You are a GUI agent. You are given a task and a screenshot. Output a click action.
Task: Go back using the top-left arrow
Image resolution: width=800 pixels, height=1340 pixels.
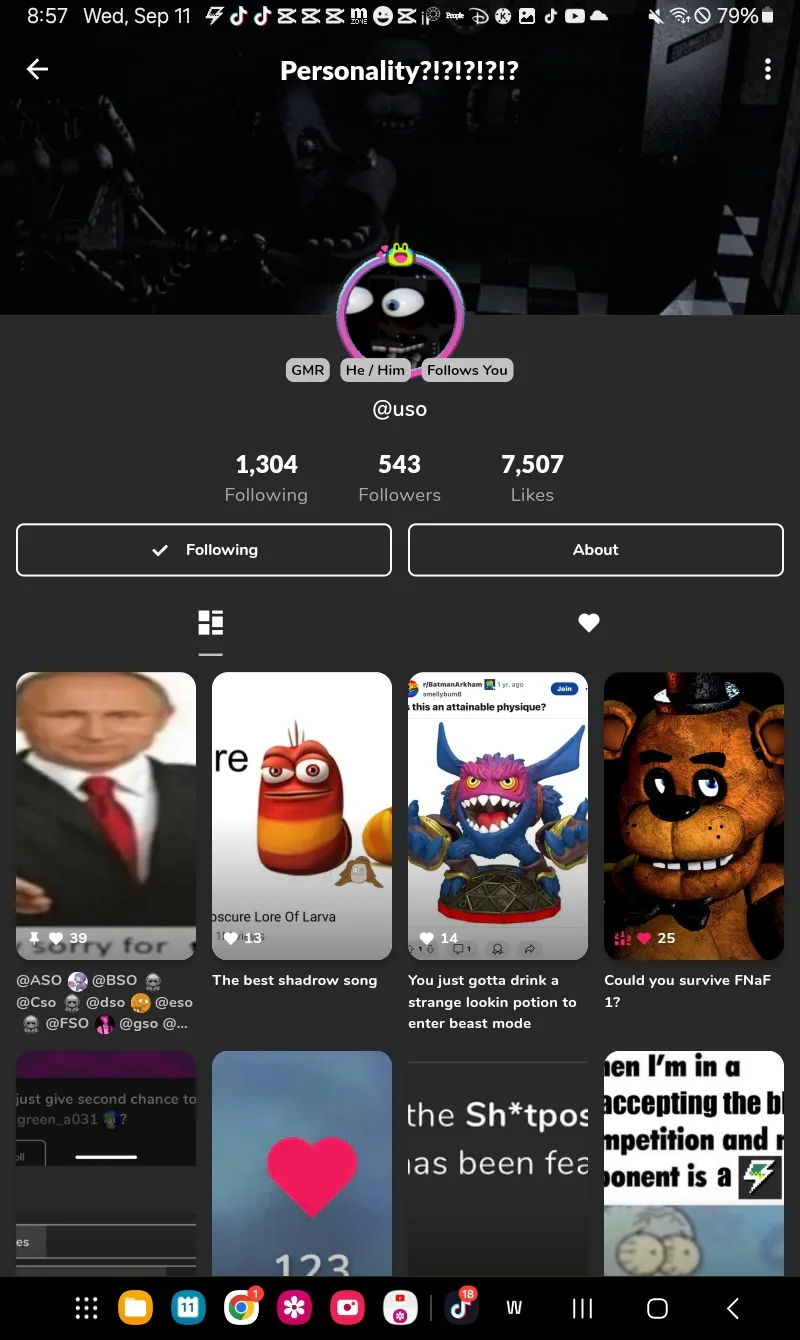click(37, 69)
